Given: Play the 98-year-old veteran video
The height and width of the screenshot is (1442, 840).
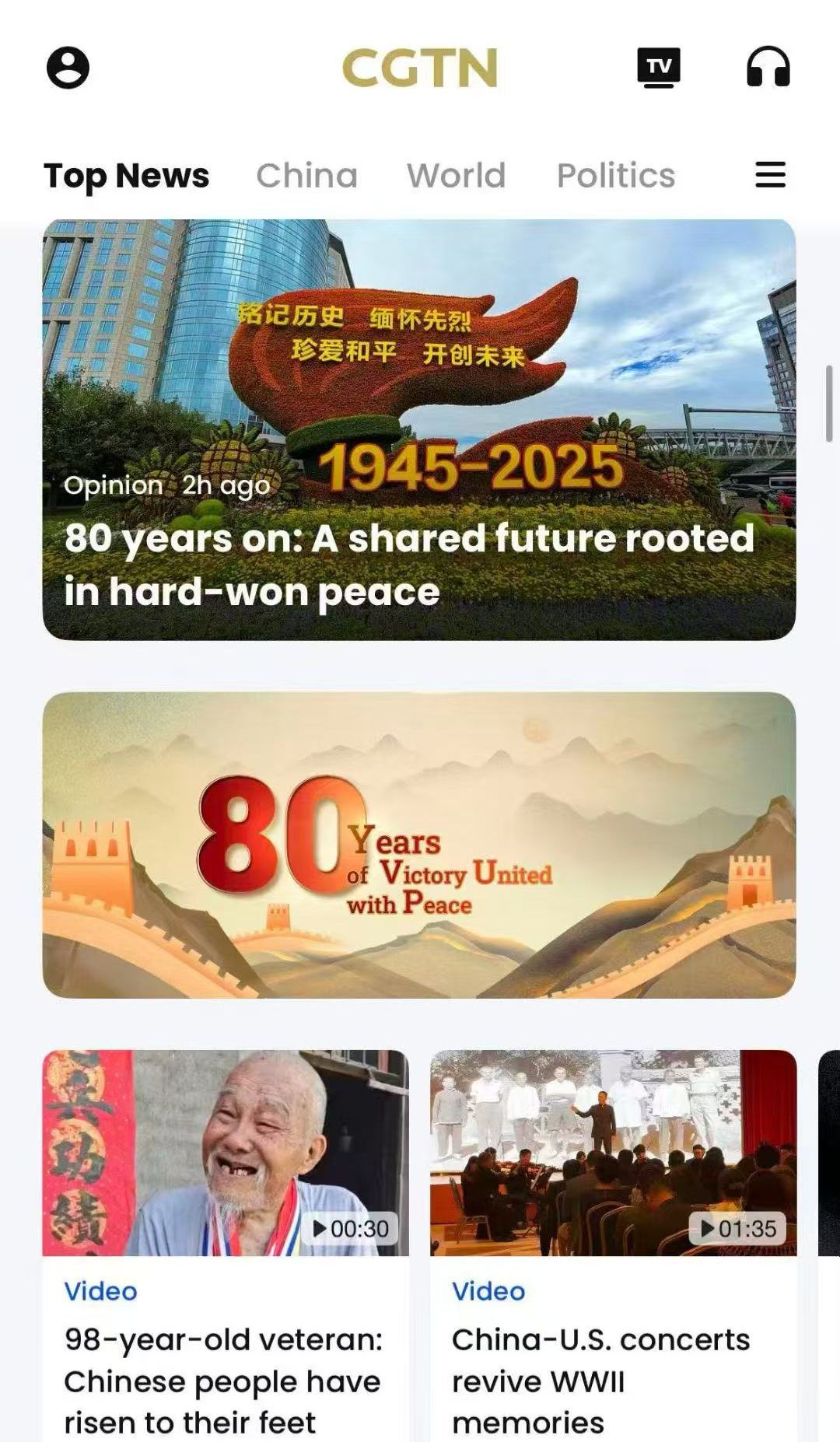Looking at the screenshot, I should point(225,1153).
